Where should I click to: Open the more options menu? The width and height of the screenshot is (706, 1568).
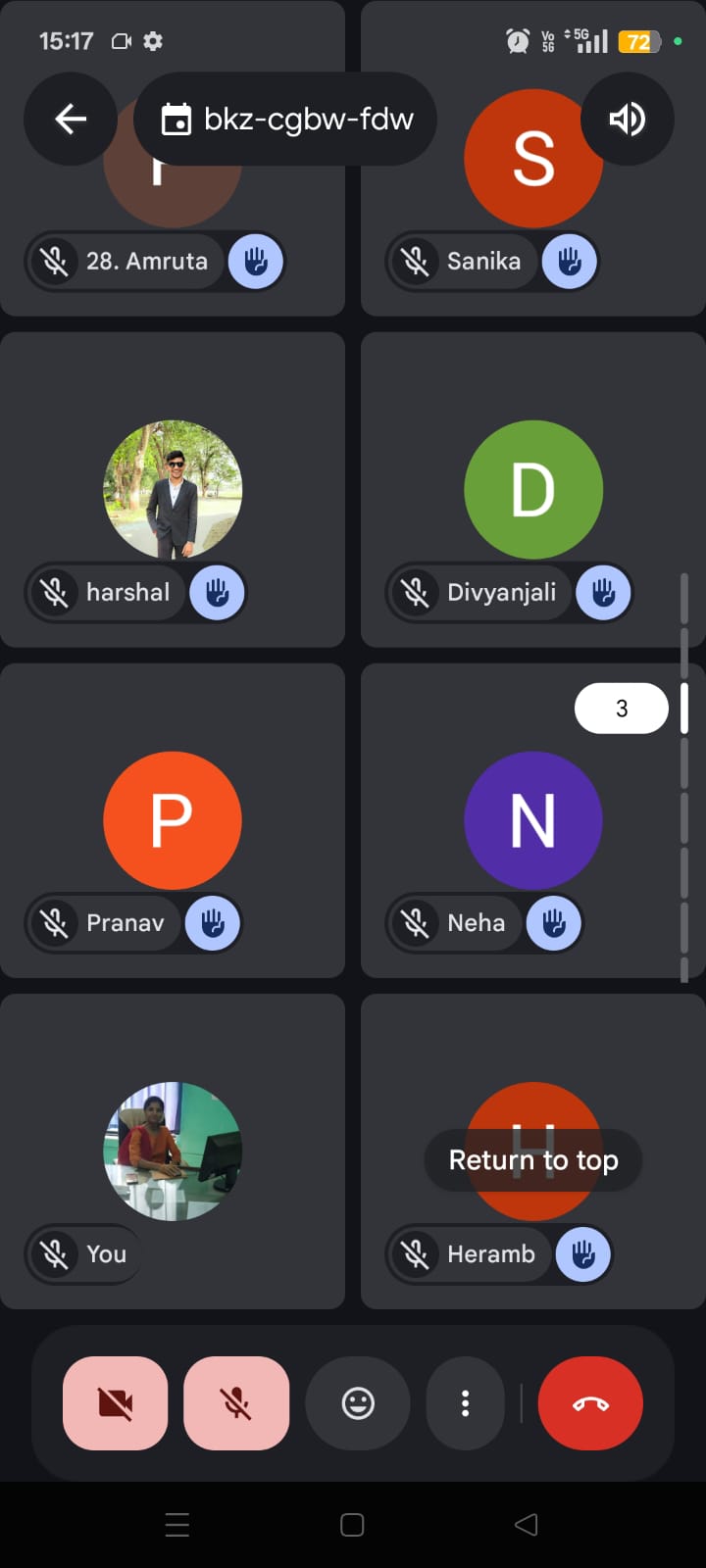click(465, 1403)
